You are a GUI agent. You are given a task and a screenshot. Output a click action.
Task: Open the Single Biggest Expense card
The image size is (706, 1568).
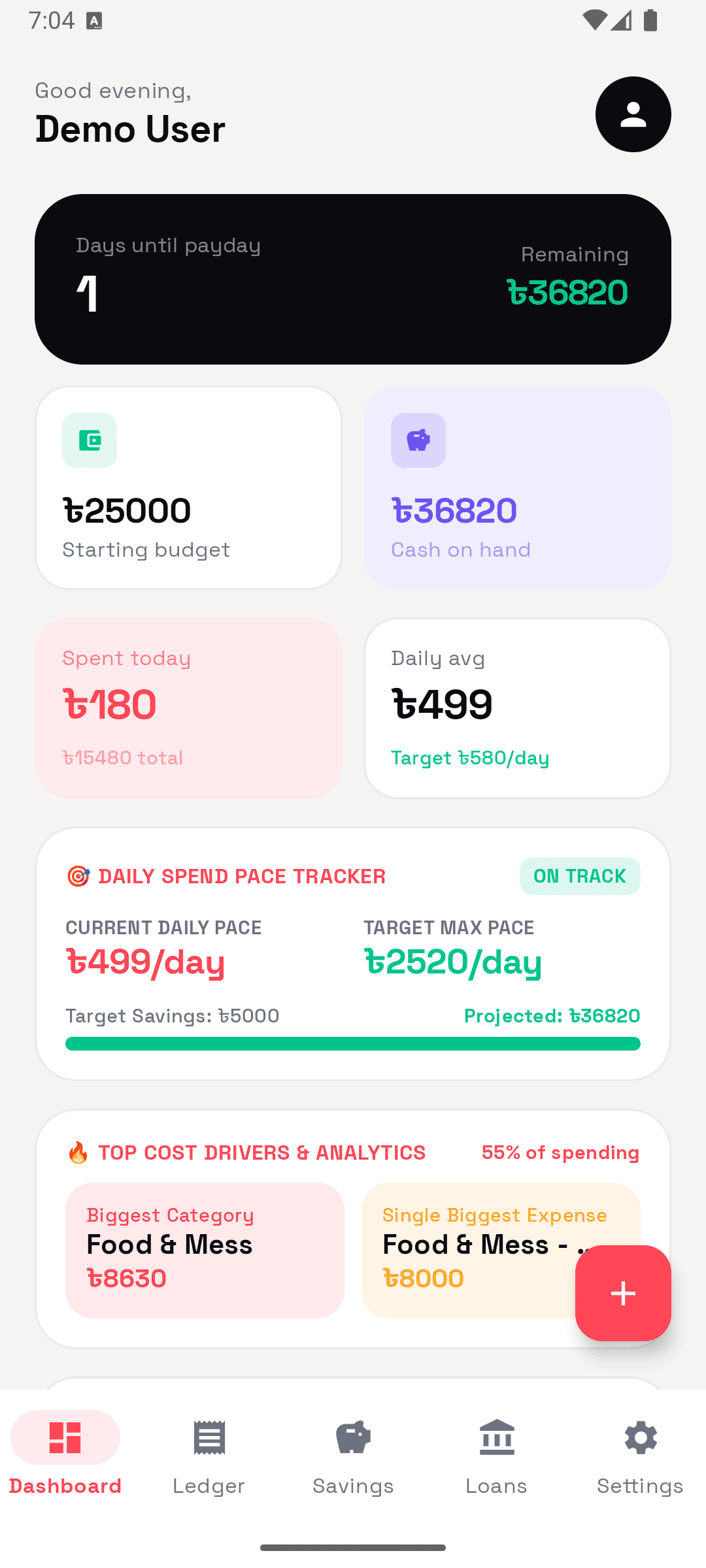(501, 1250)
